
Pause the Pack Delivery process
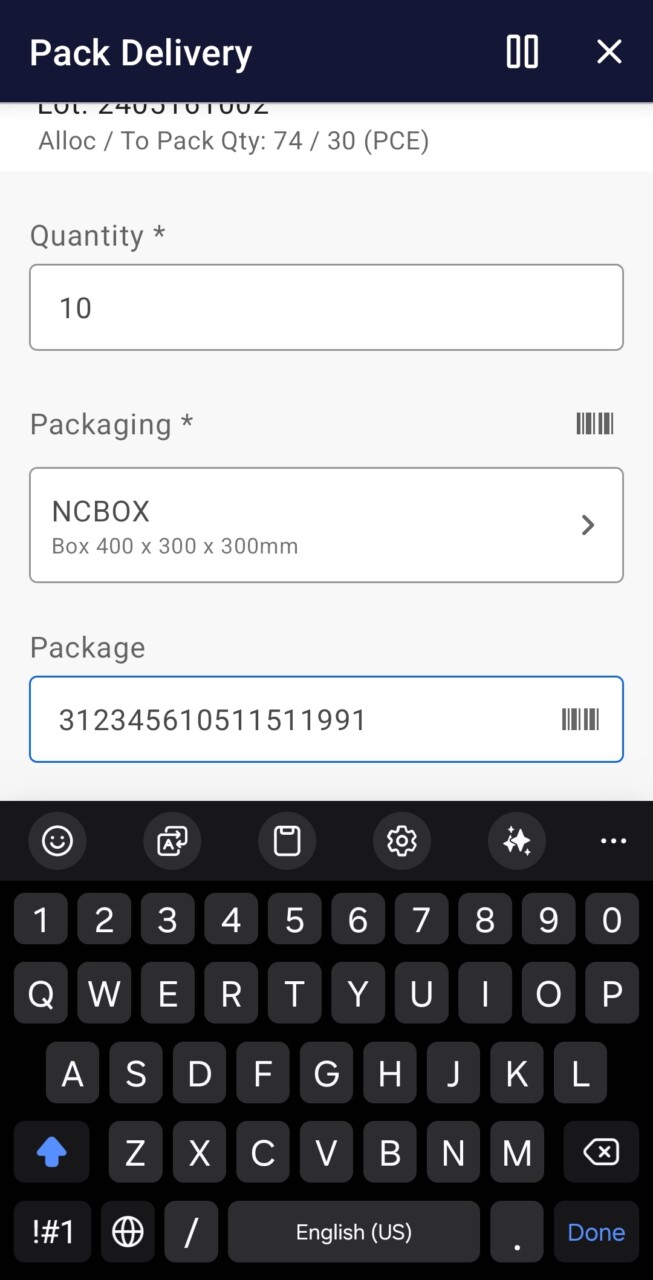(522, 52)
